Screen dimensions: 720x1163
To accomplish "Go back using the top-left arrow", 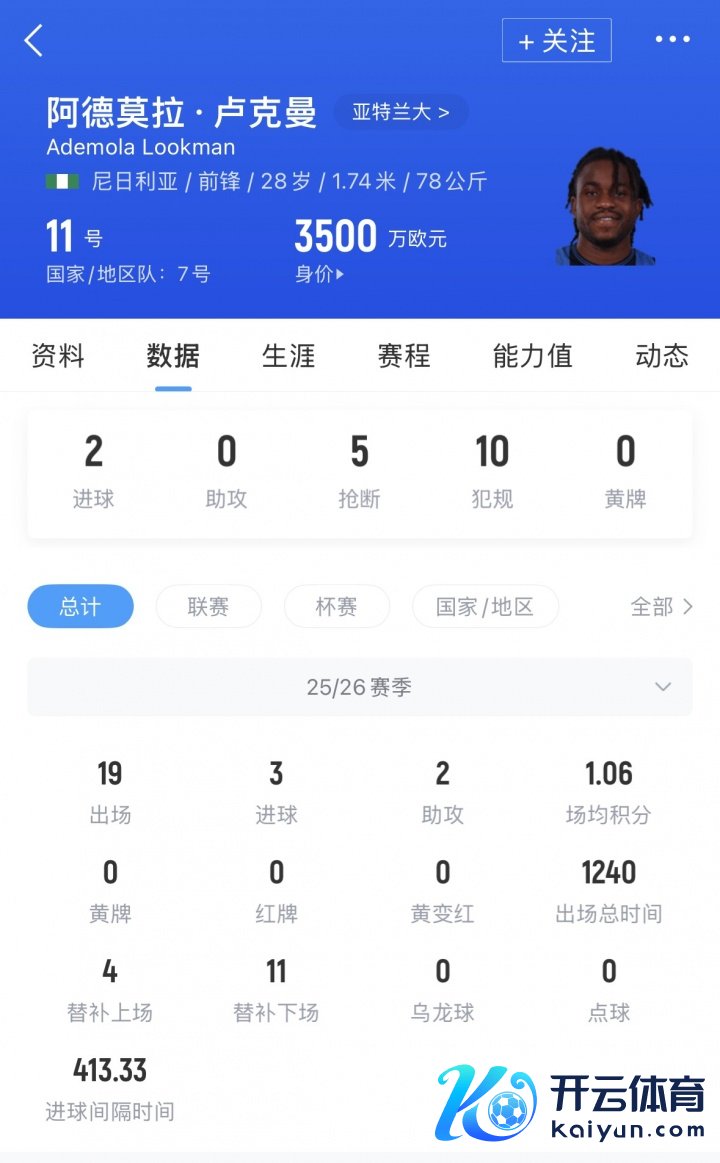I will coord(34,41).
